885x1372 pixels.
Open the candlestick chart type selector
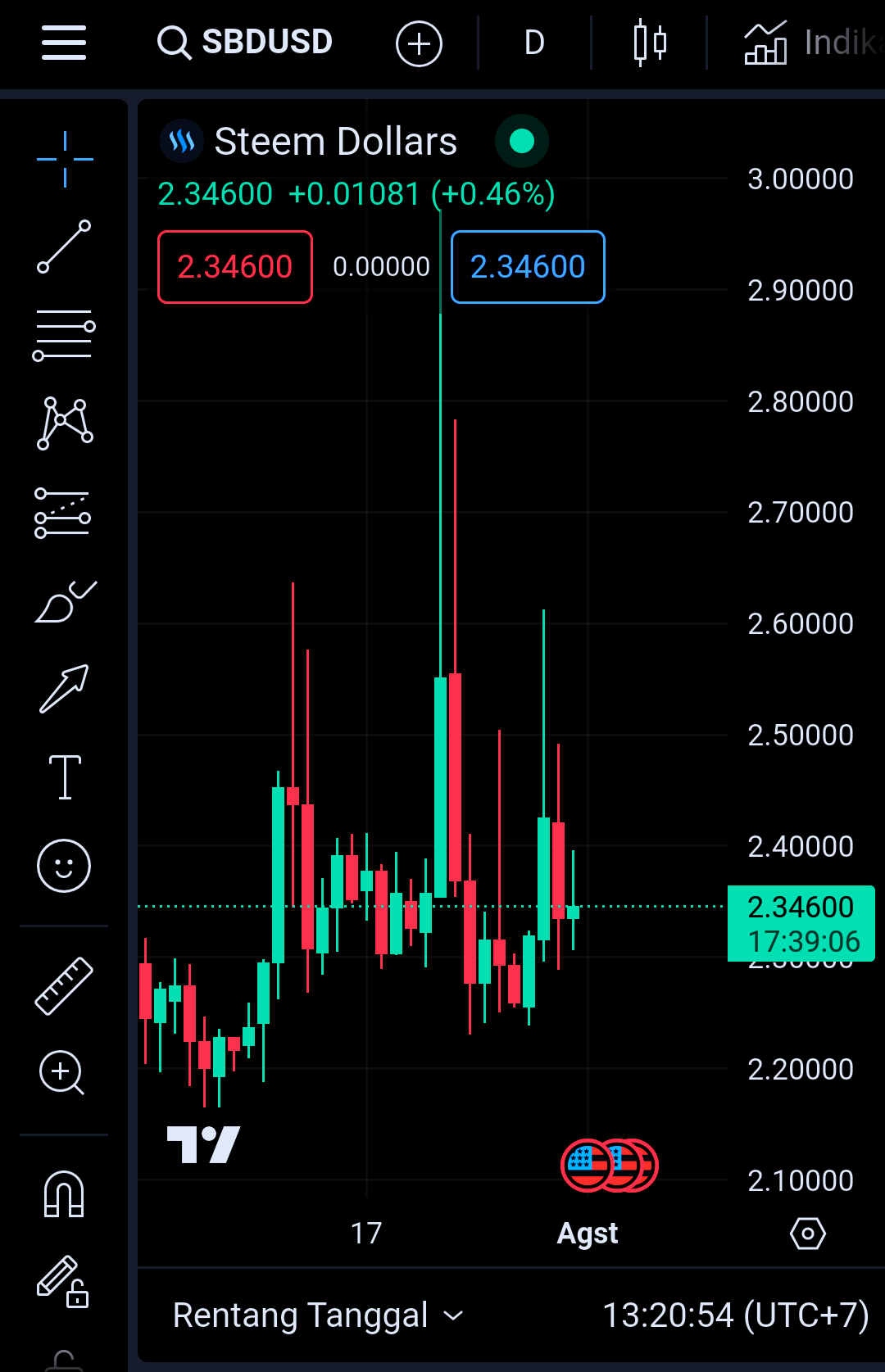[x=650, y=43]
